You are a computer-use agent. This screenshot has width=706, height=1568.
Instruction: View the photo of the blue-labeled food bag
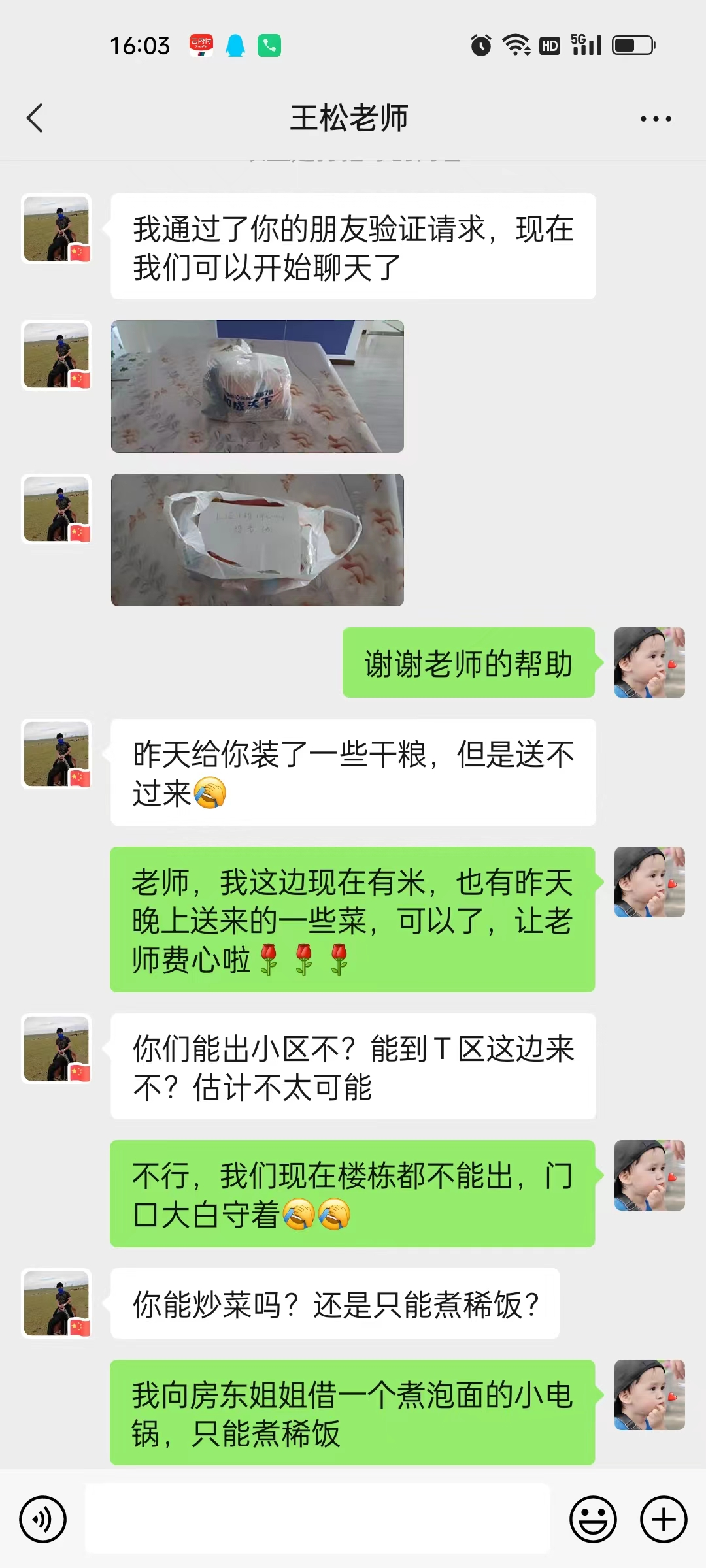(258, 387)
